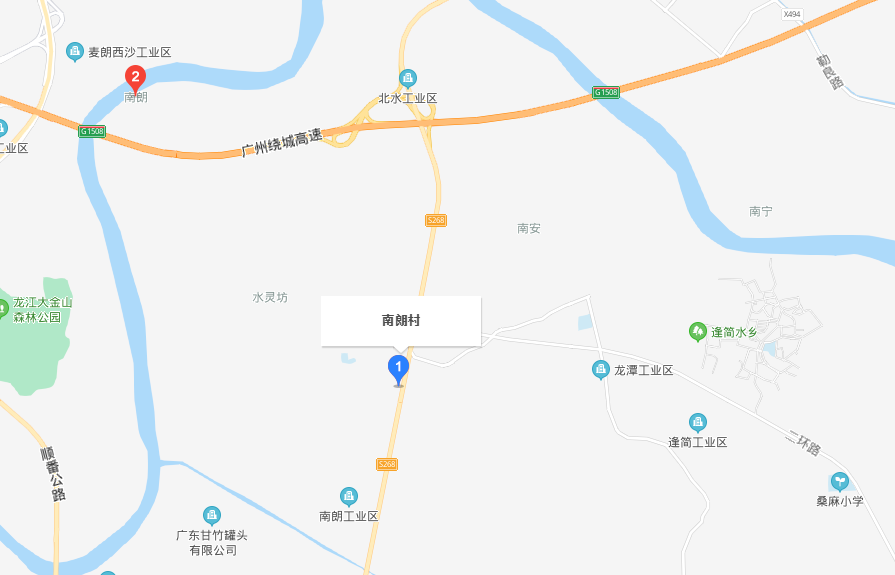This screenshot has height=575, width=895.
Task: Select the 龙潭工业区 map icon
Action: coord(600,370)
